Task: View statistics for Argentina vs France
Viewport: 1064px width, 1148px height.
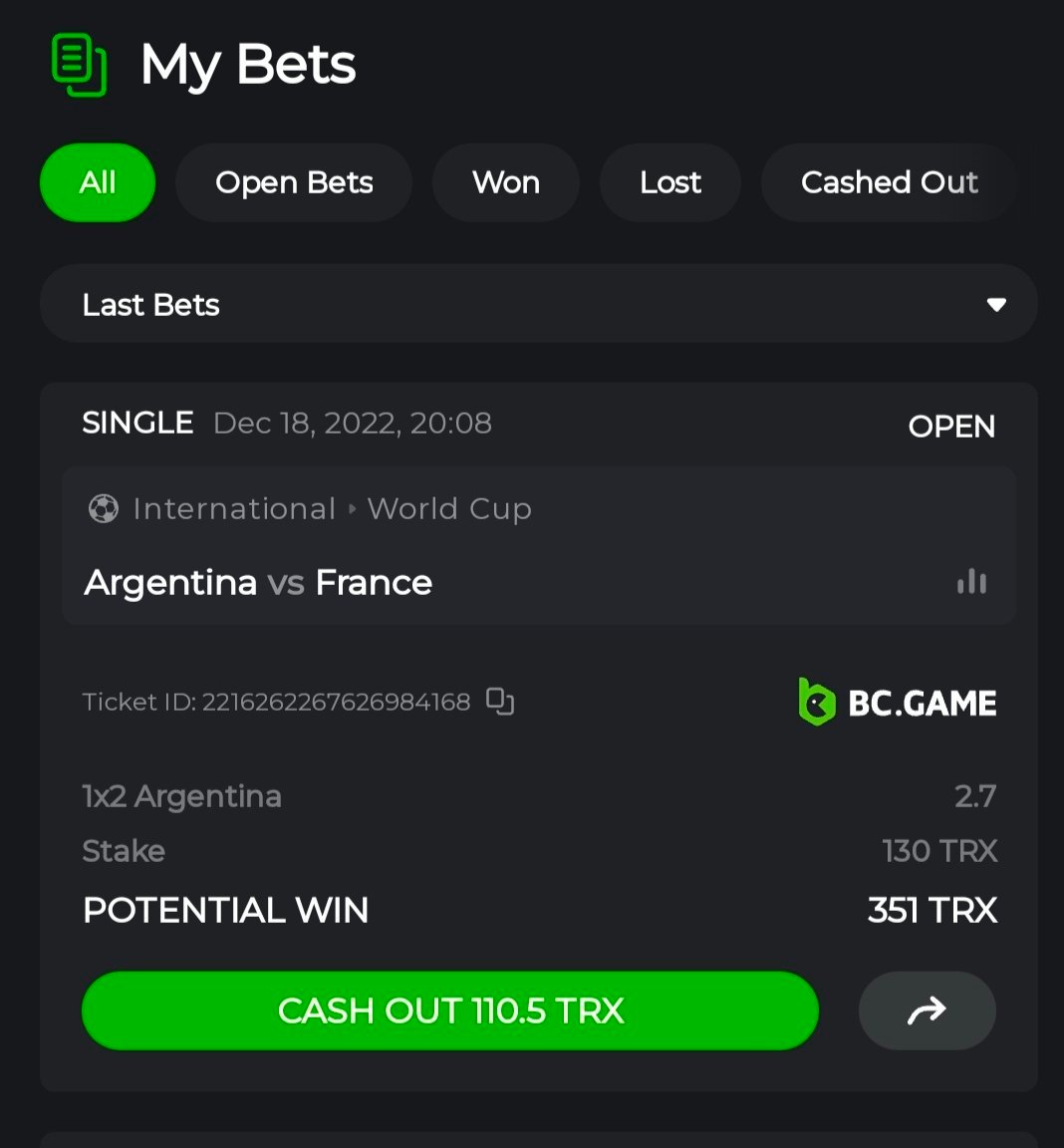Action: click(x=971, y=582)
